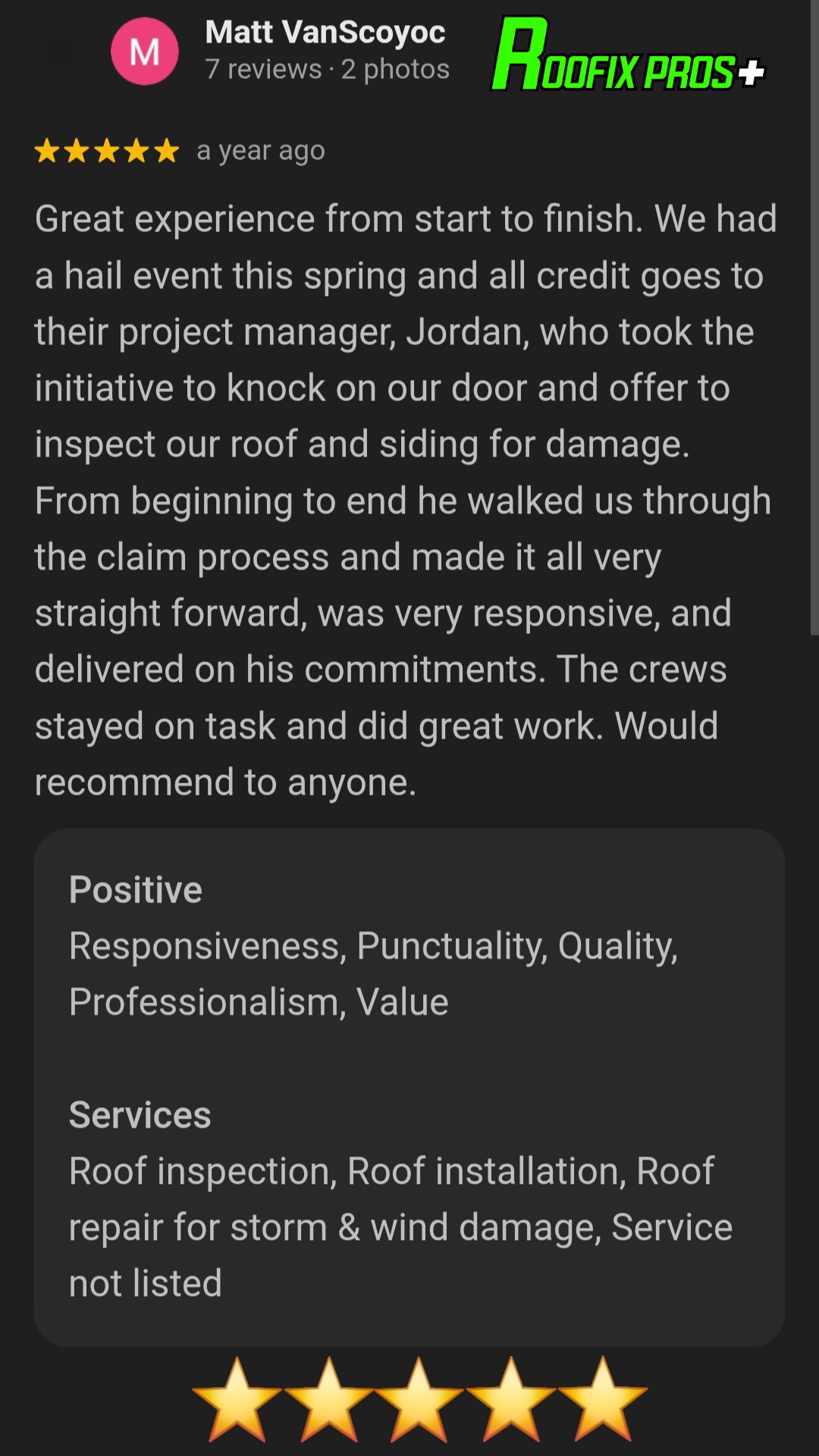Expand the Positive feedback section

click(x=135, y=889)
